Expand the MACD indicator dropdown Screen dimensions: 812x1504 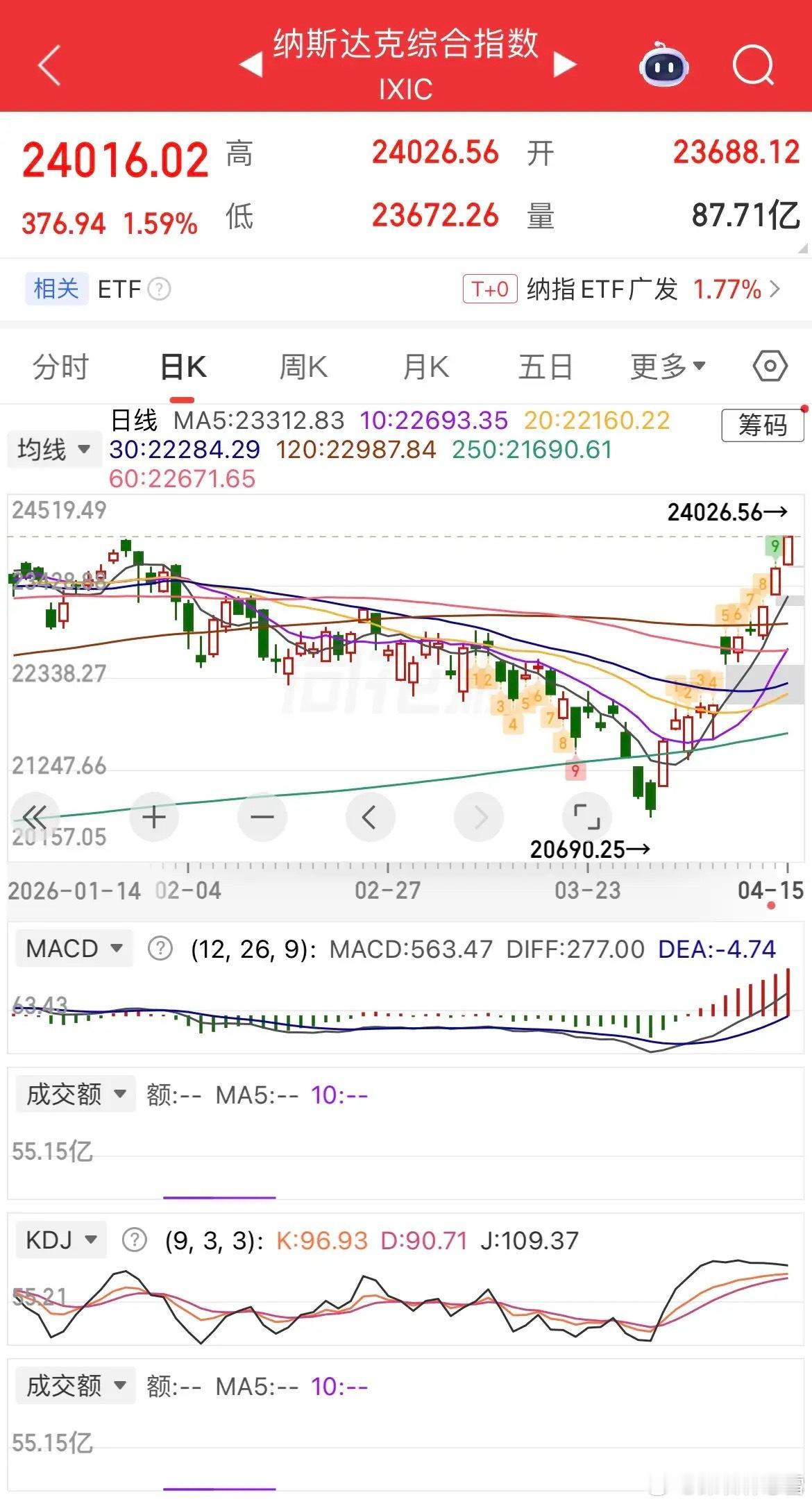pyautogui.click(x=73, y=948)
